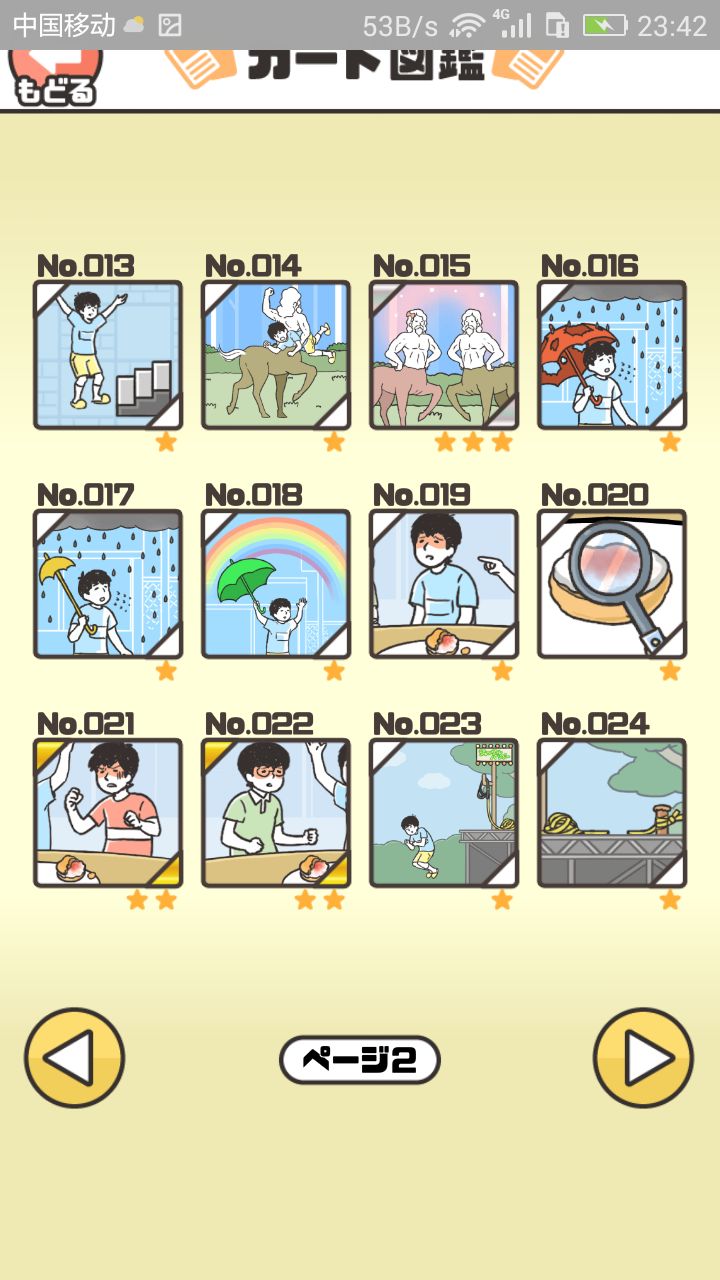Viewport: 720px width, 1280px height.
Task: Select card No.019 at the sushi counter
Action: click(443, 582)
